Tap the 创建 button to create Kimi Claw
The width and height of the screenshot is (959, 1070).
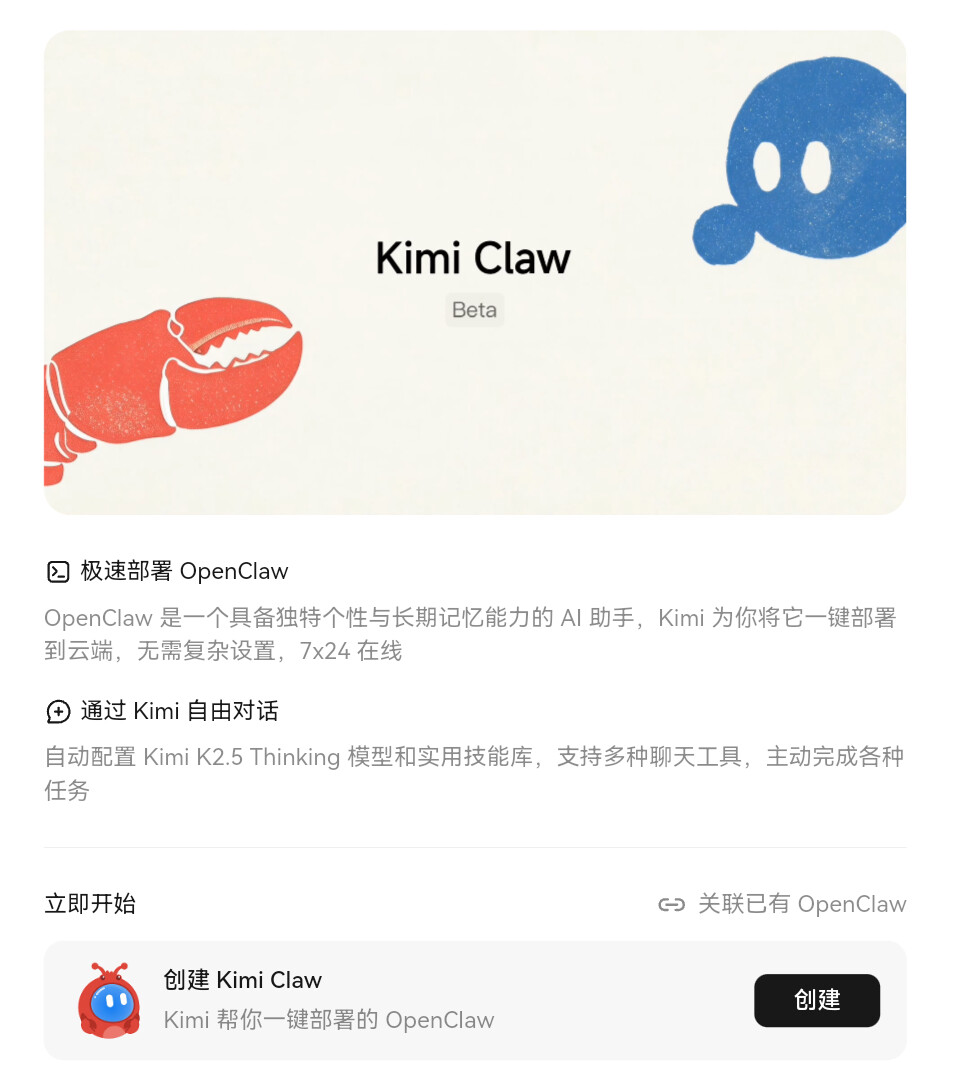pos(816,1000)
